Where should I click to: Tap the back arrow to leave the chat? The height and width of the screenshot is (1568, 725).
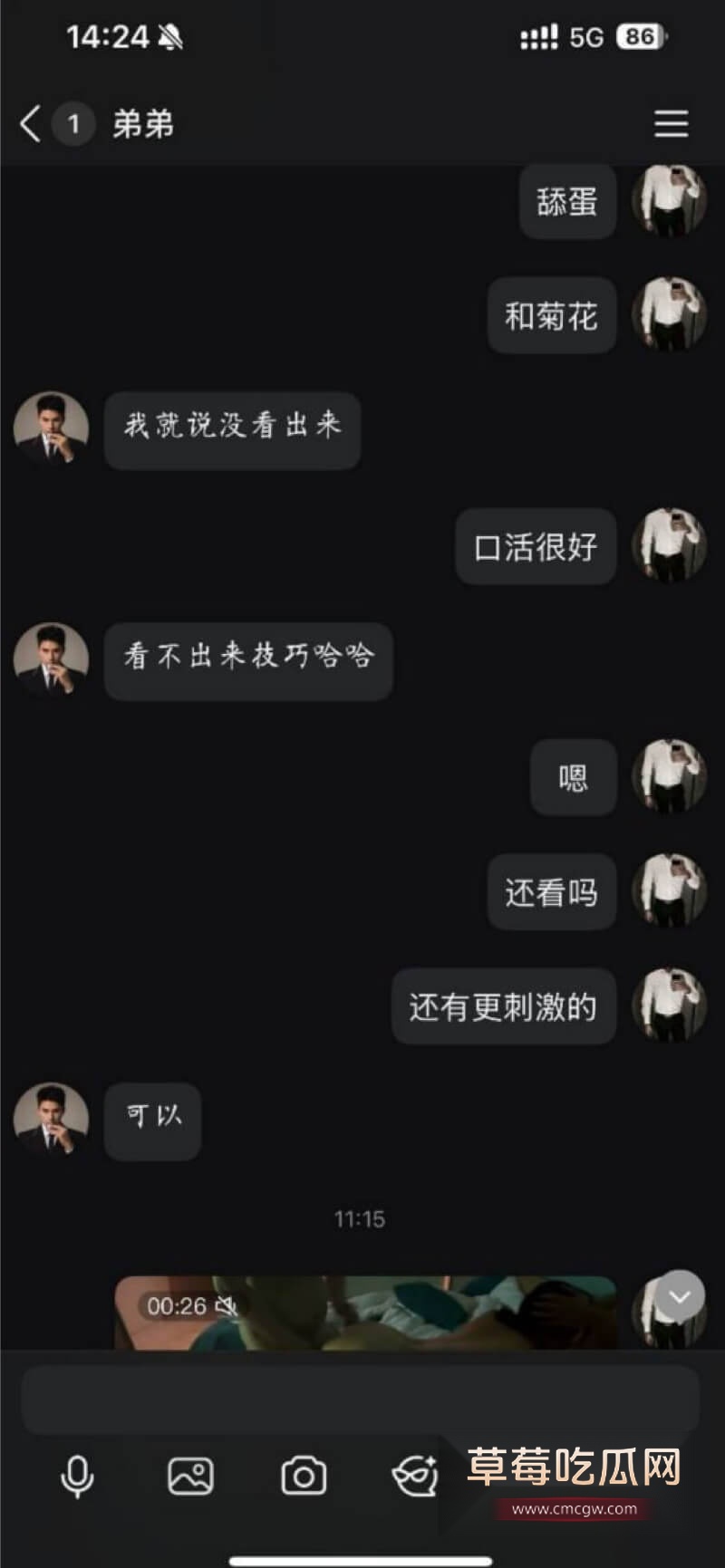coord(30,124)
